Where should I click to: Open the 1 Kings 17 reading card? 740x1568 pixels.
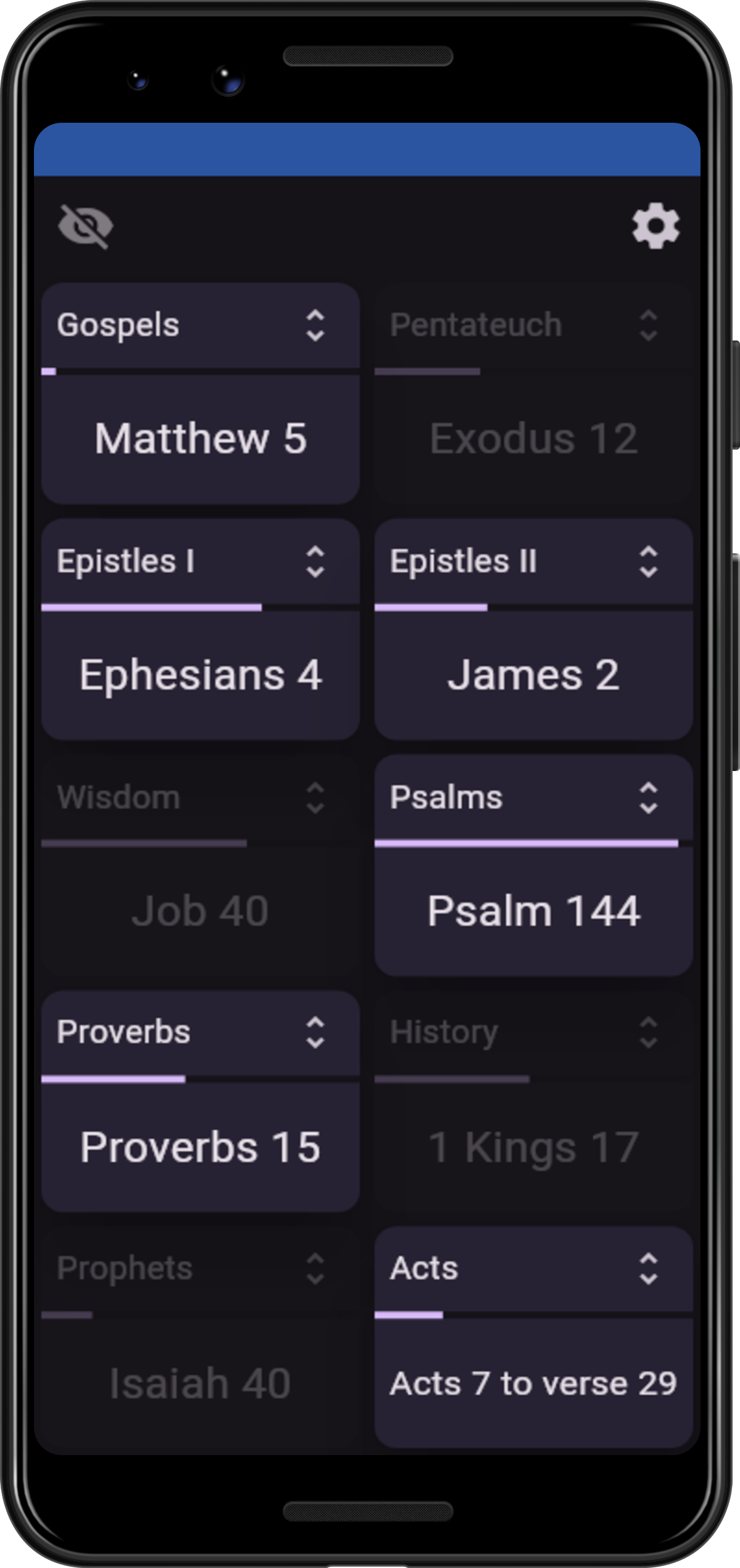(533, 1147)
